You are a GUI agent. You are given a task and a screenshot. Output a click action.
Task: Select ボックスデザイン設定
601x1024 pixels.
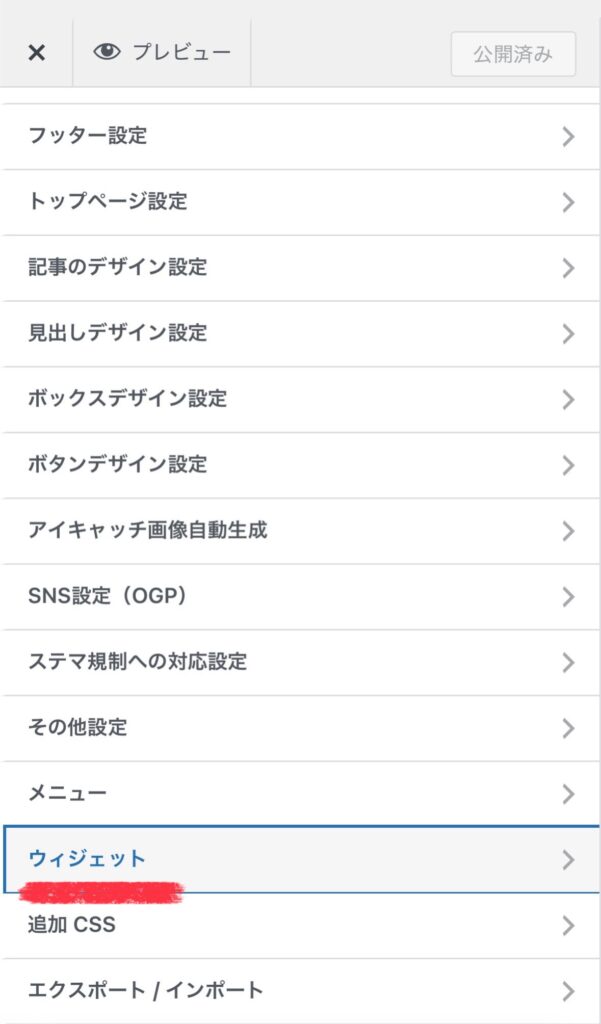pos(300,399)
